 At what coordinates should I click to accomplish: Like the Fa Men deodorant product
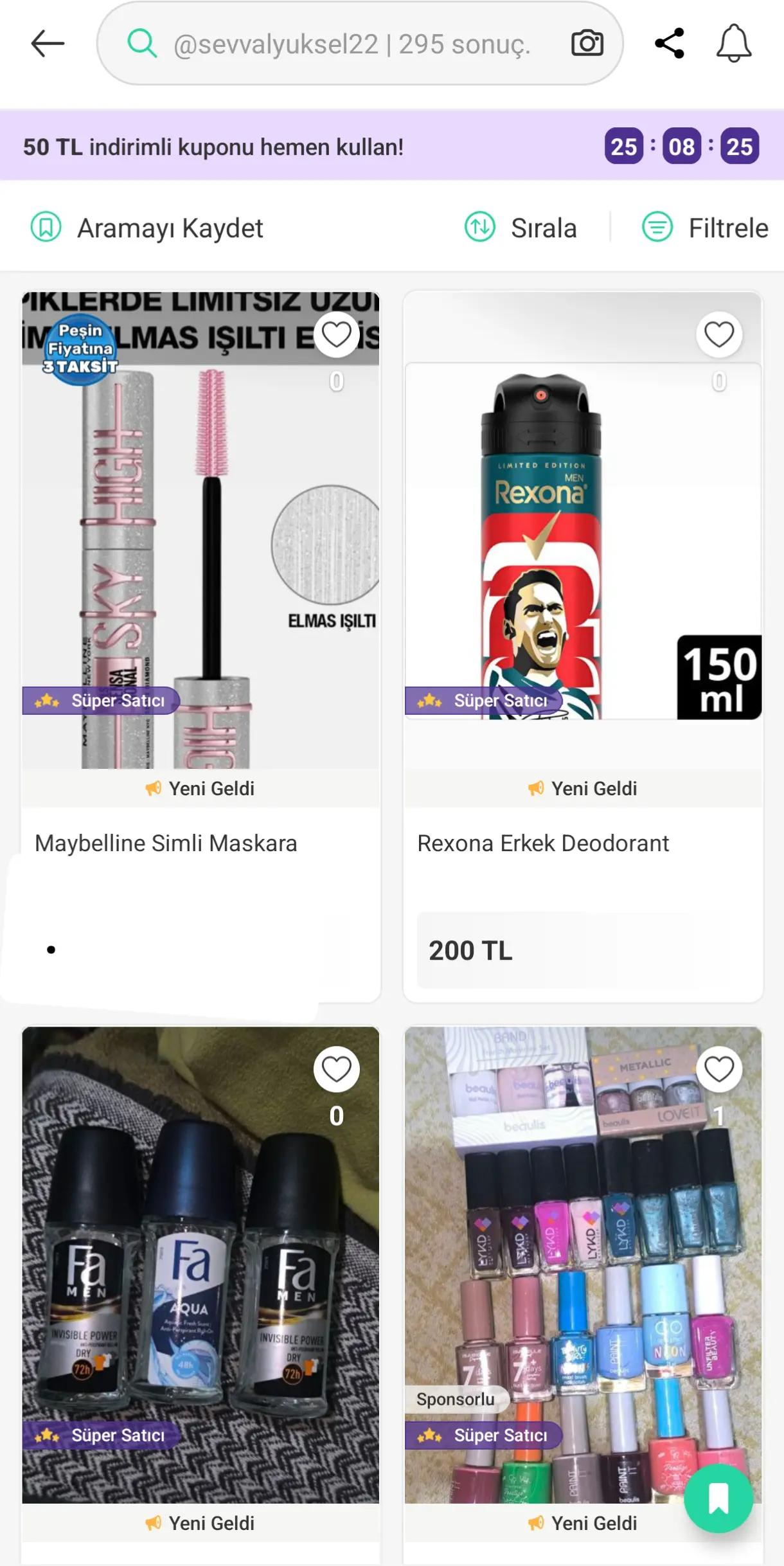337,1070
